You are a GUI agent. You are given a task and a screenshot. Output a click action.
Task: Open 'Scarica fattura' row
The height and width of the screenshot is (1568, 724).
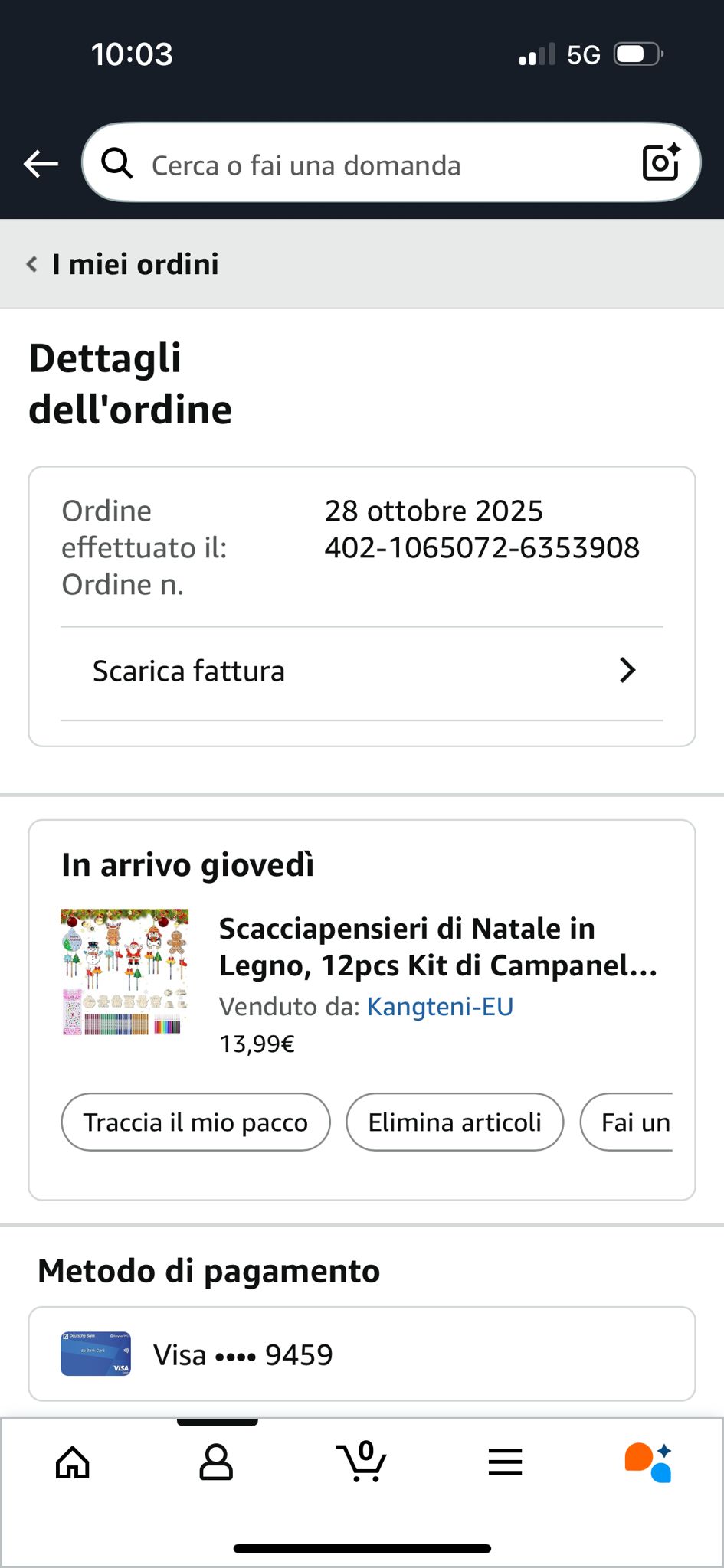pos(362,671)
